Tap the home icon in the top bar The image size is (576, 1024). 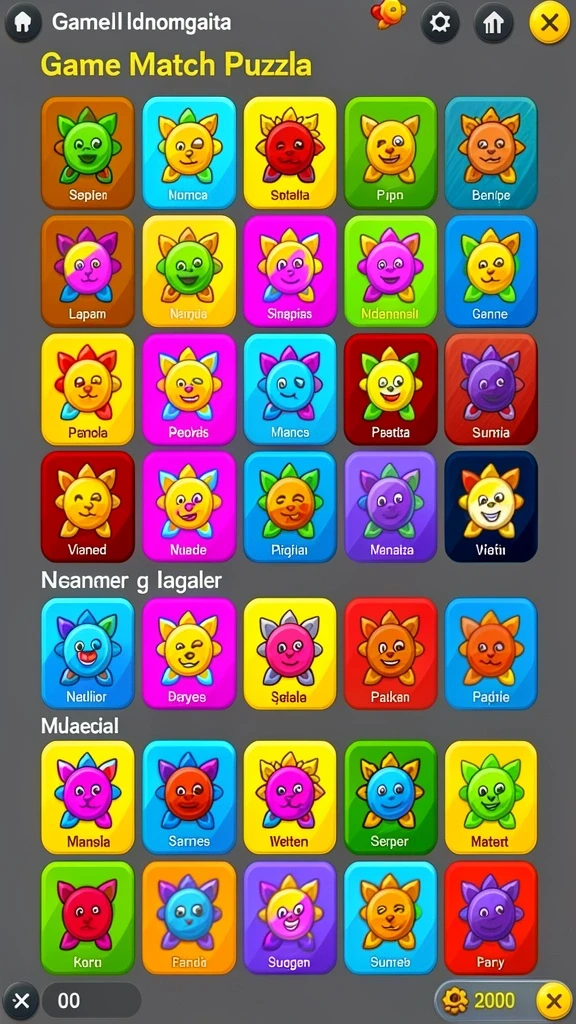click(23, 22)
